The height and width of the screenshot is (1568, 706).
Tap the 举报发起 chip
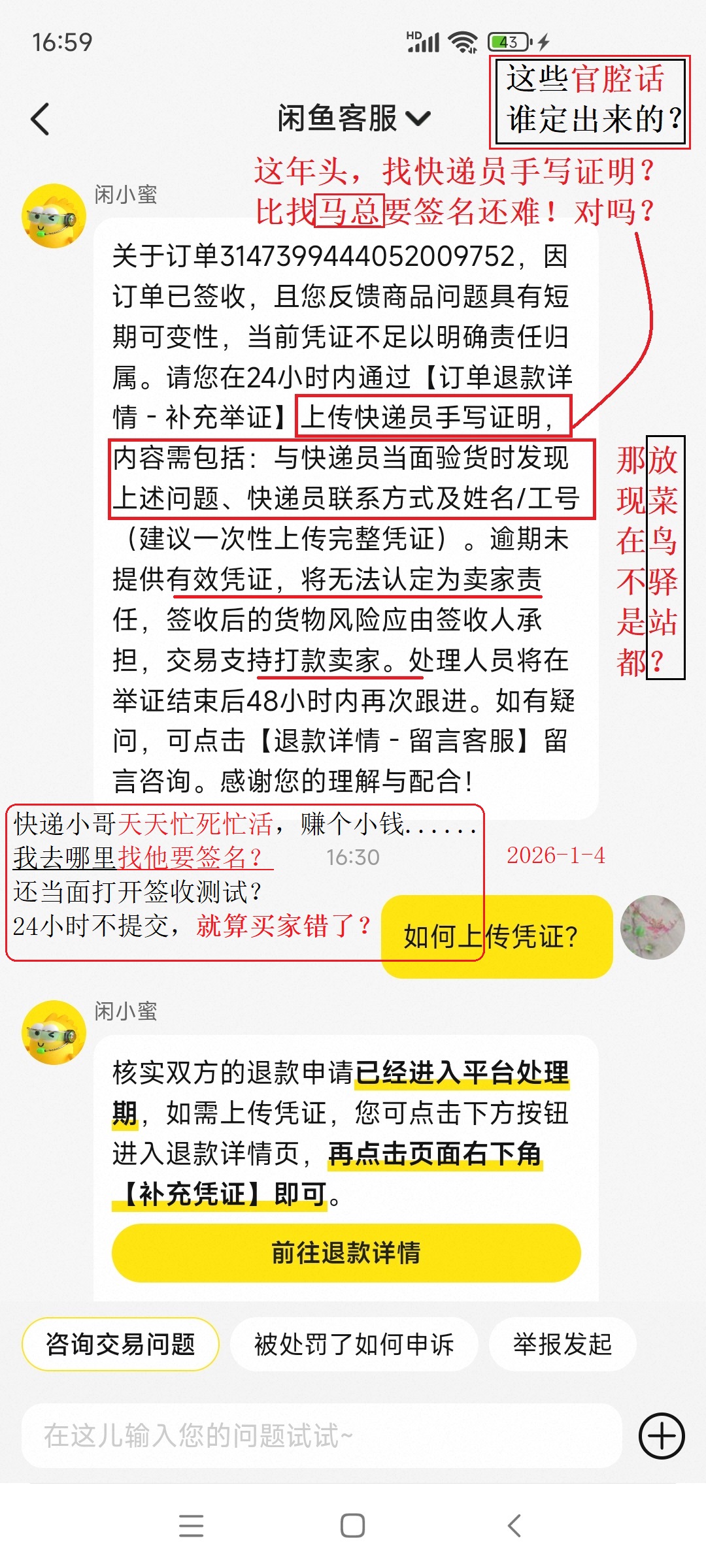tap(562, 1344)
